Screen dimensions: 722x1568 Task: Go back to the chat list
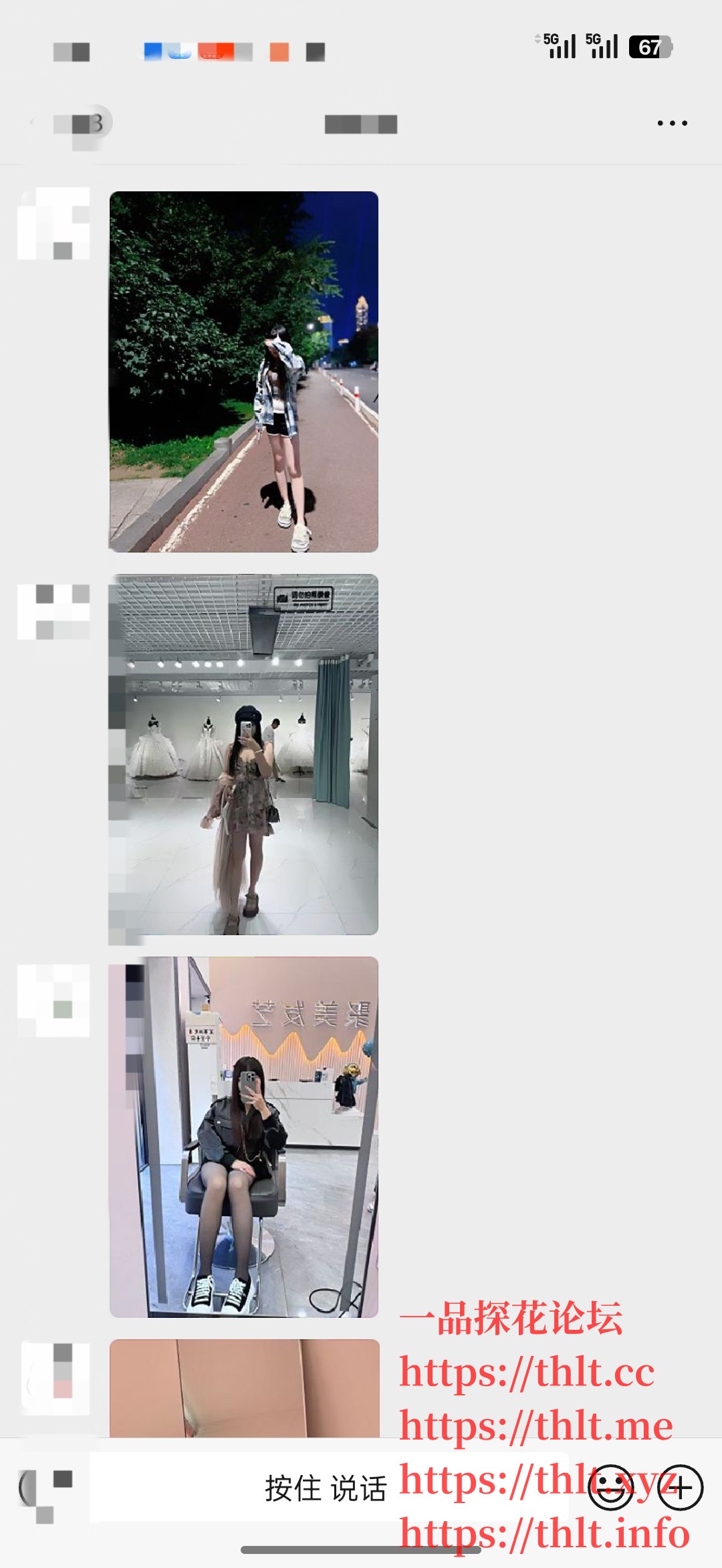tap(35, 123)
